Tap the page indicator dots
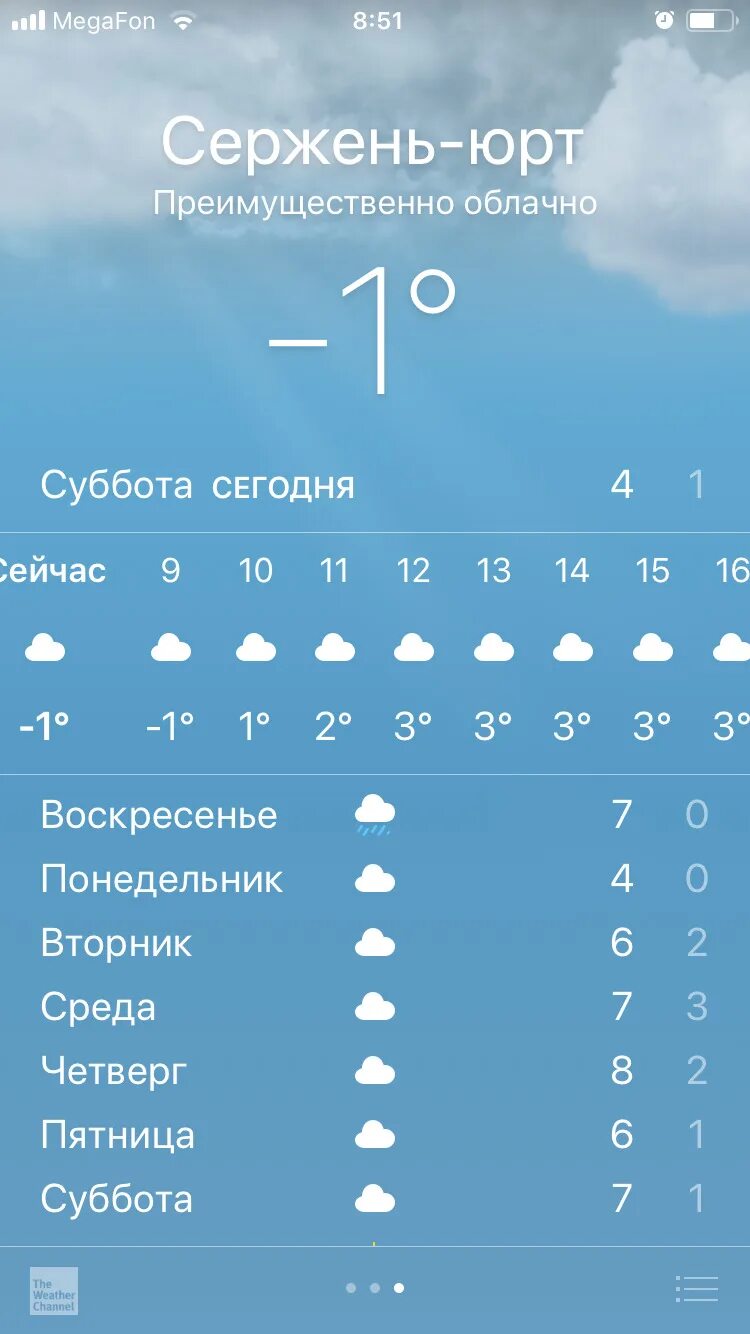Screen dimensions: 750x1334 pyautogui.click(x=375, y=1288)
